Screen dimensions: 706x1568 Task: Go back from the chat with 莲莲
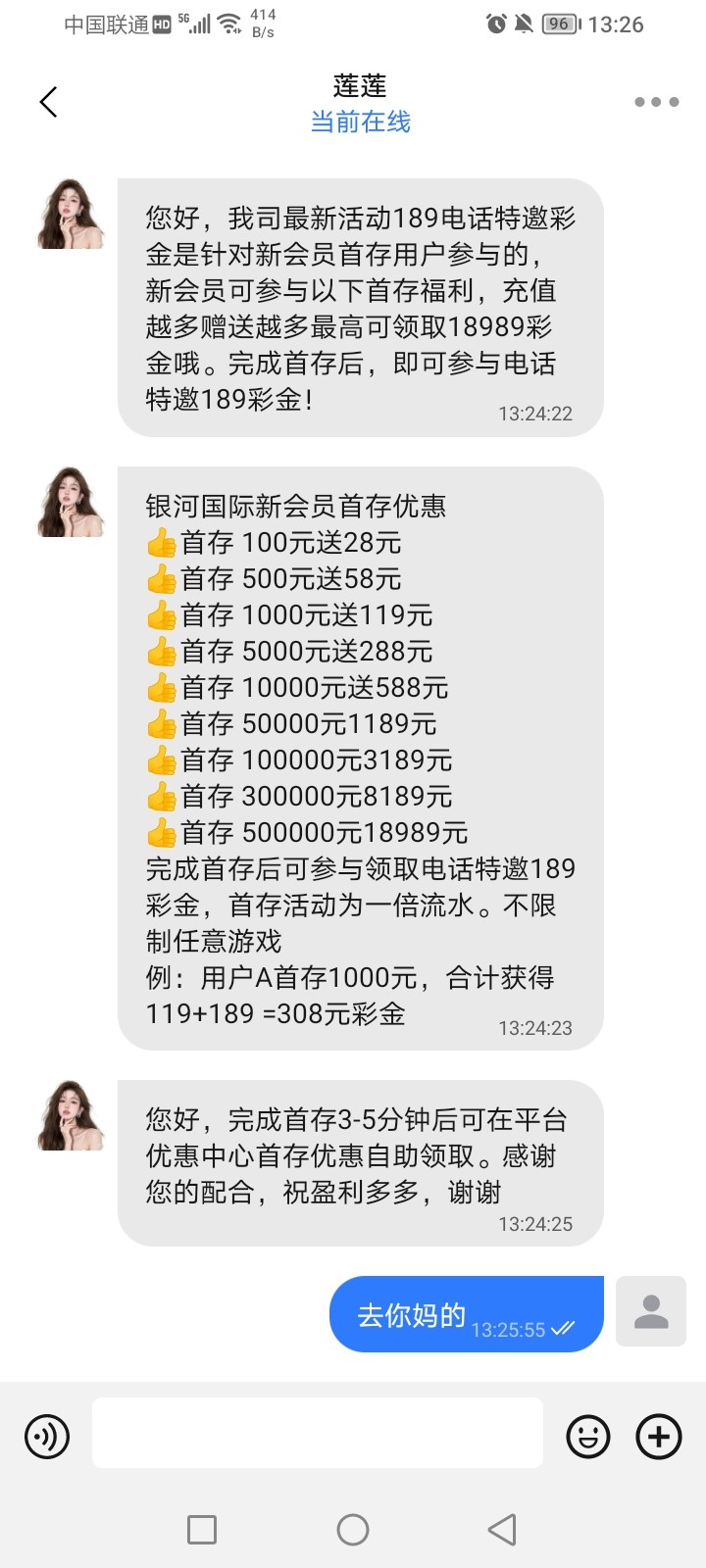click(x=48, y=102)
